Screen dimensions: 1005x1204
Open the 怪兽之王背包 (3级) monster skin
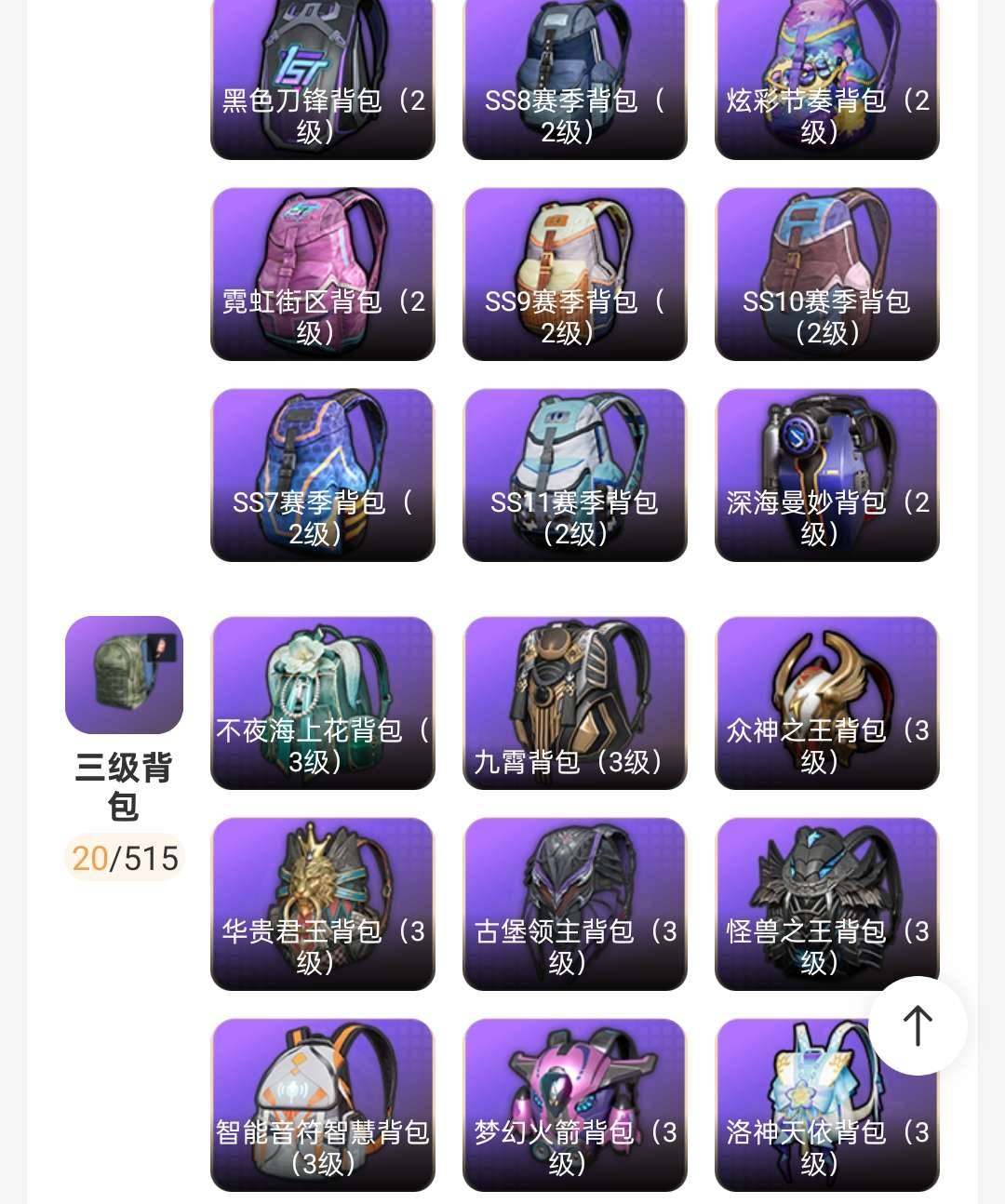826,903
